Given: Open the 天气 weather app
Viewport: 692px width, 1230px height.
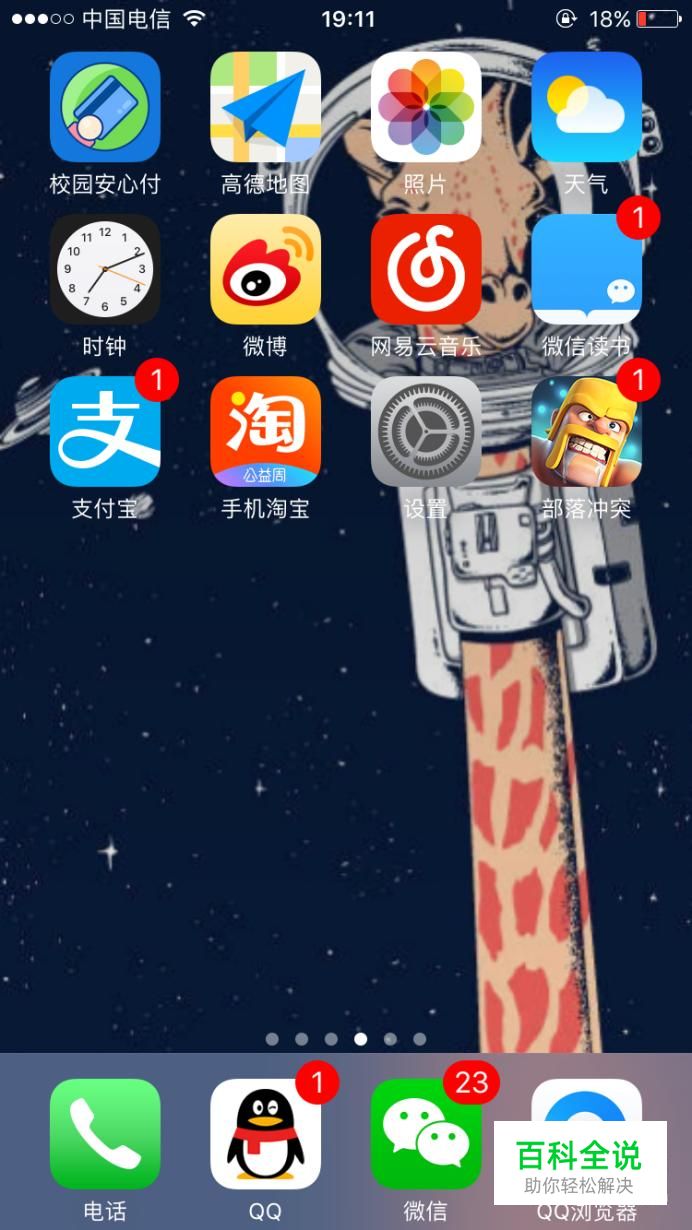Looking at the screenshot, I should coord(586,107).
